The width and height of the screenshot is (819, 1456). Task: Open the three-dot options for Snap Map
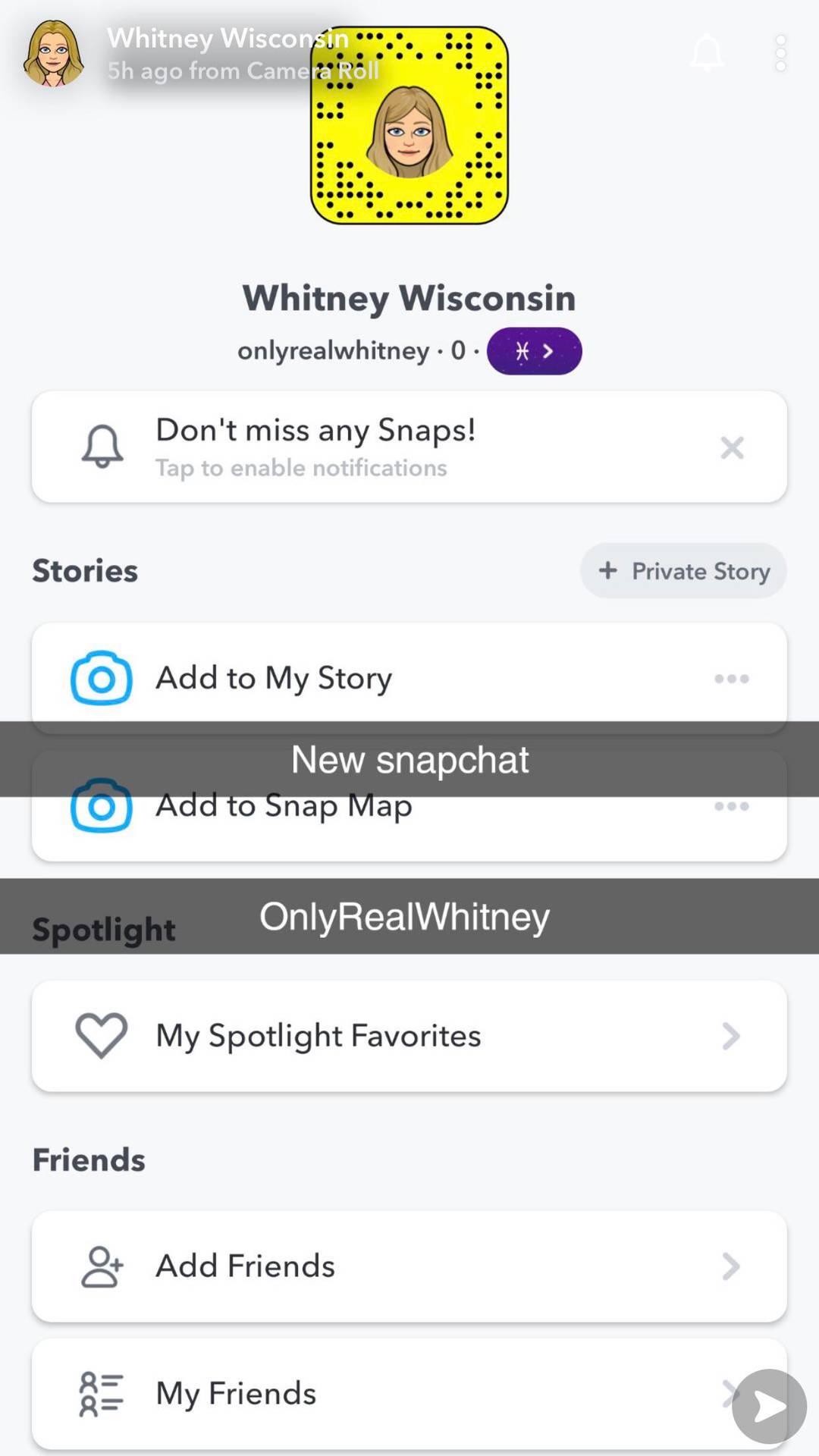point(730,806)
